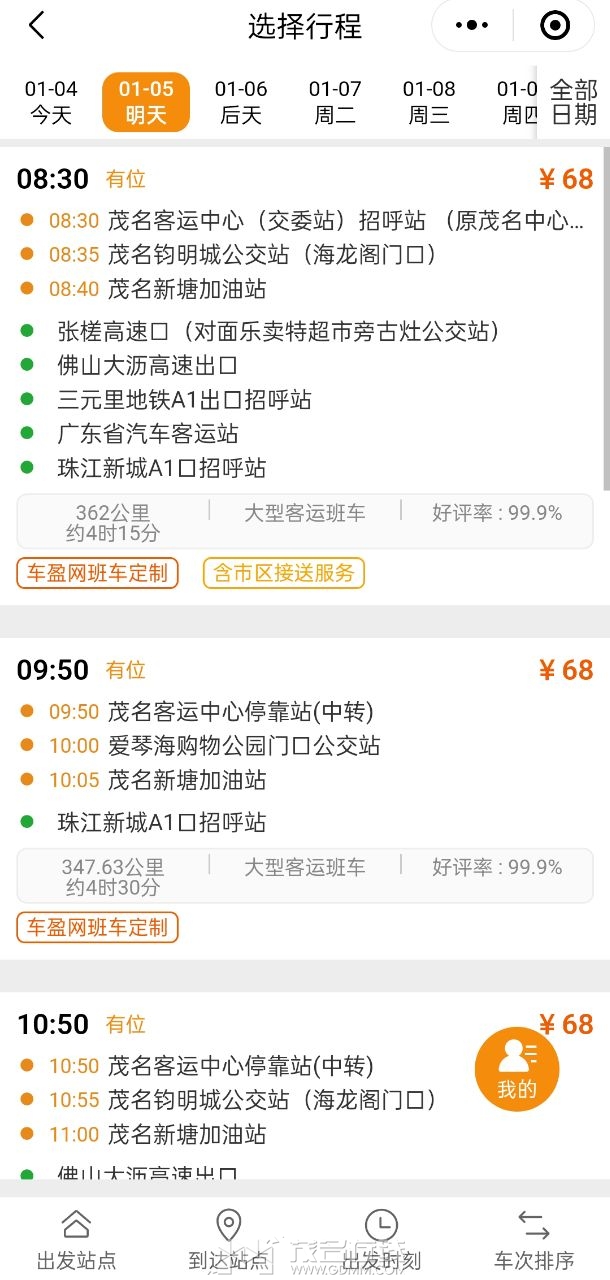This screenshot has height=1280, width=610.
Task: Open the 09:50 departure trip
Action: (305, 799)
